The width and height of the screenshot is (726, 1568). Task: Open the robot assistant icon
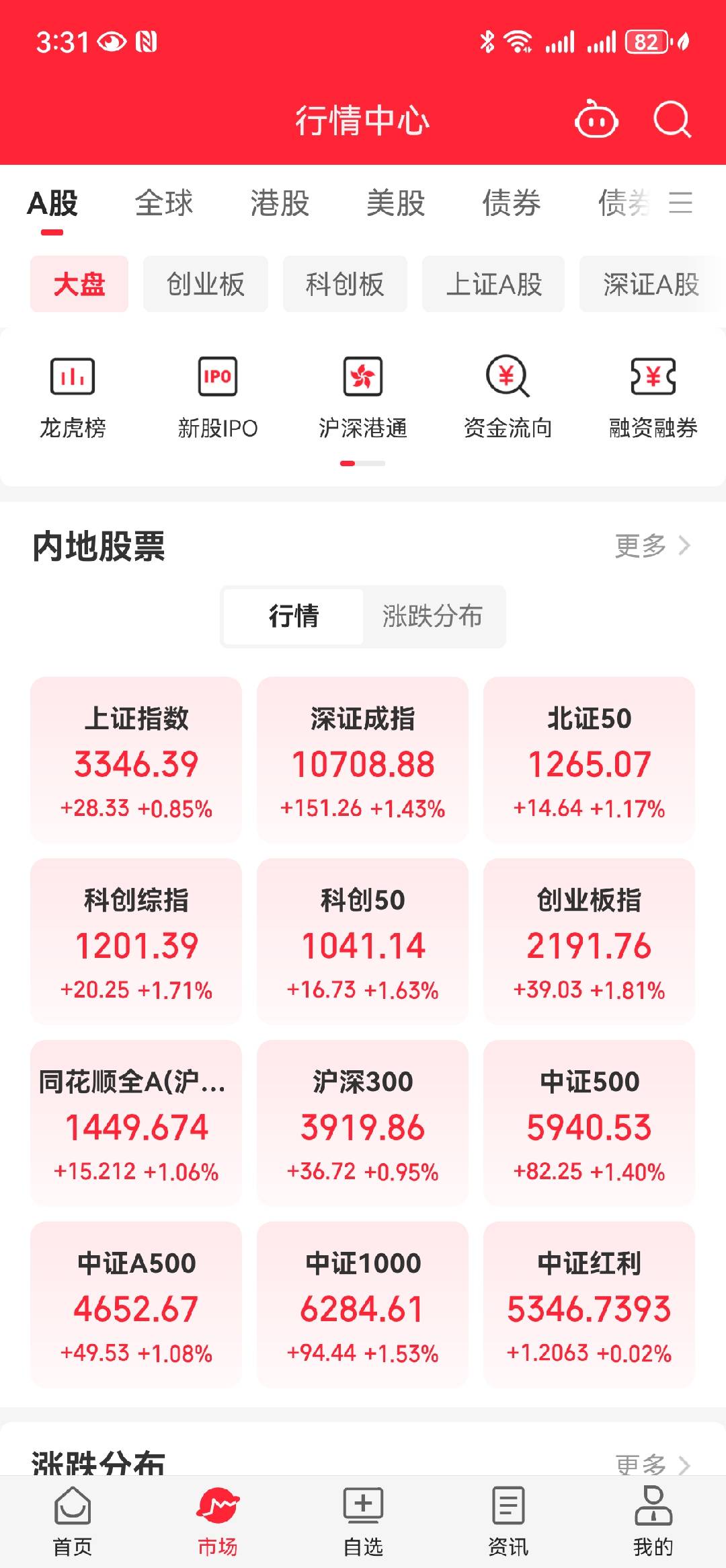coord(596,120)
